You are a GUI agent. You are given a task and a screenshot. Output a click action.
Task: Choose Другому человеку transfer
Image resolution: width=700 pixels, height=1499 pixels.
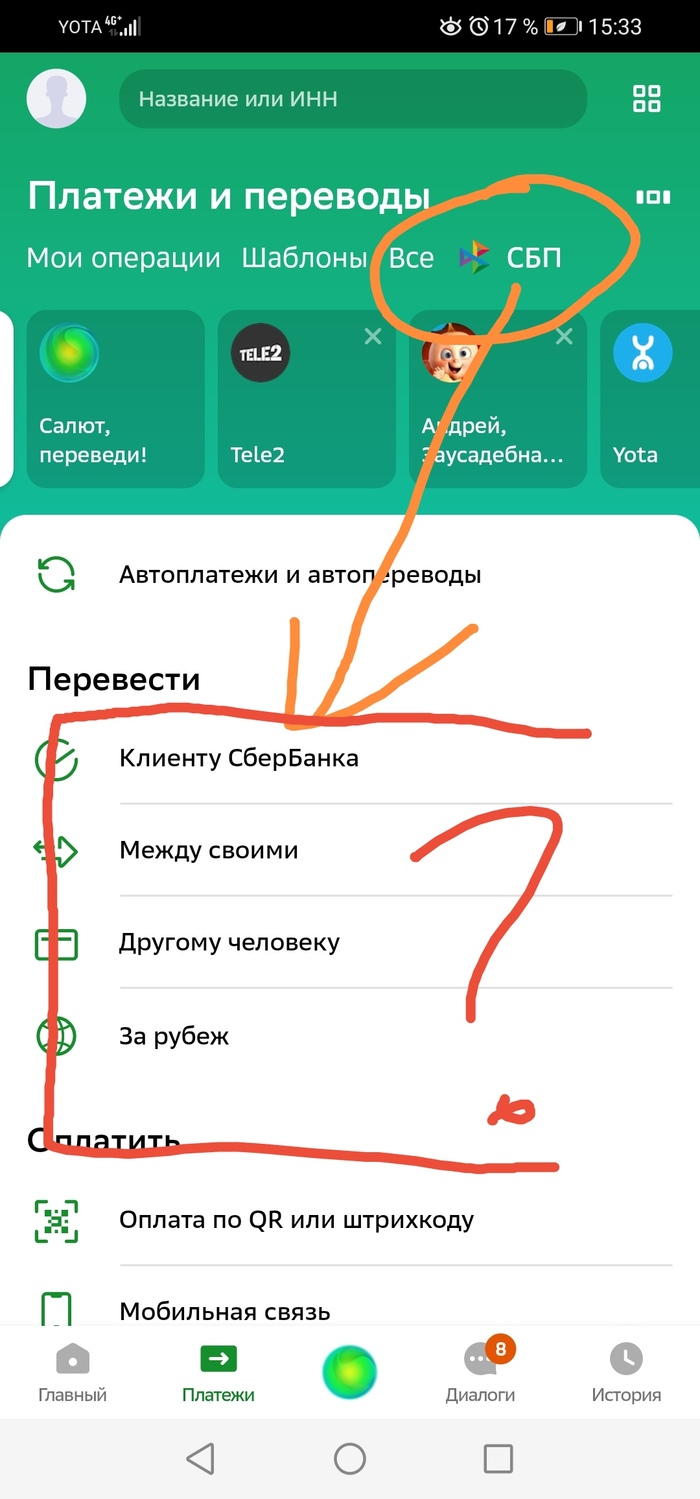(229, 942)
